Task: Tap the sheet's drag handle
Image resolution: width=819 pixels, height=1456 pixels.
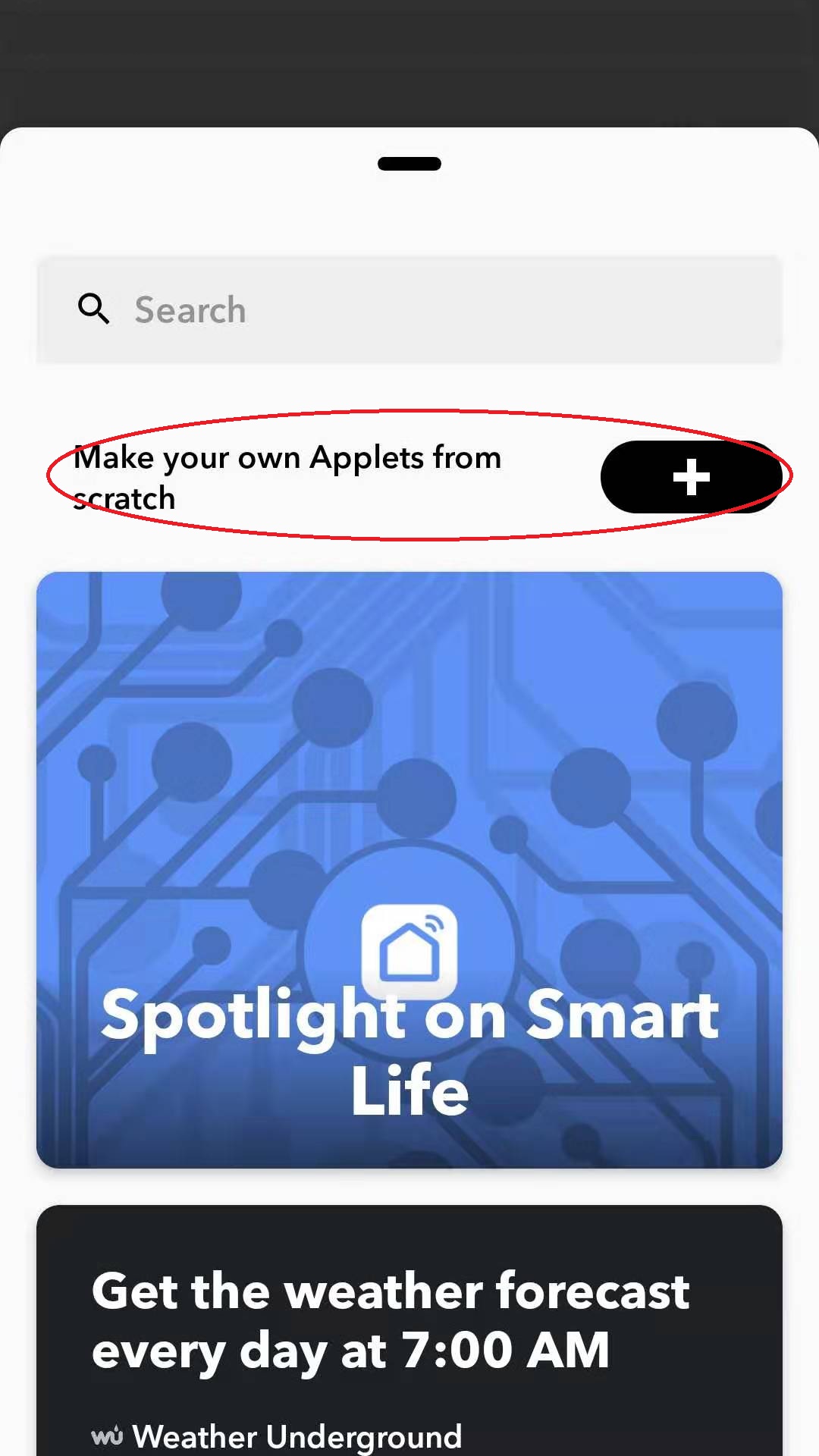Action: point(409,164)
